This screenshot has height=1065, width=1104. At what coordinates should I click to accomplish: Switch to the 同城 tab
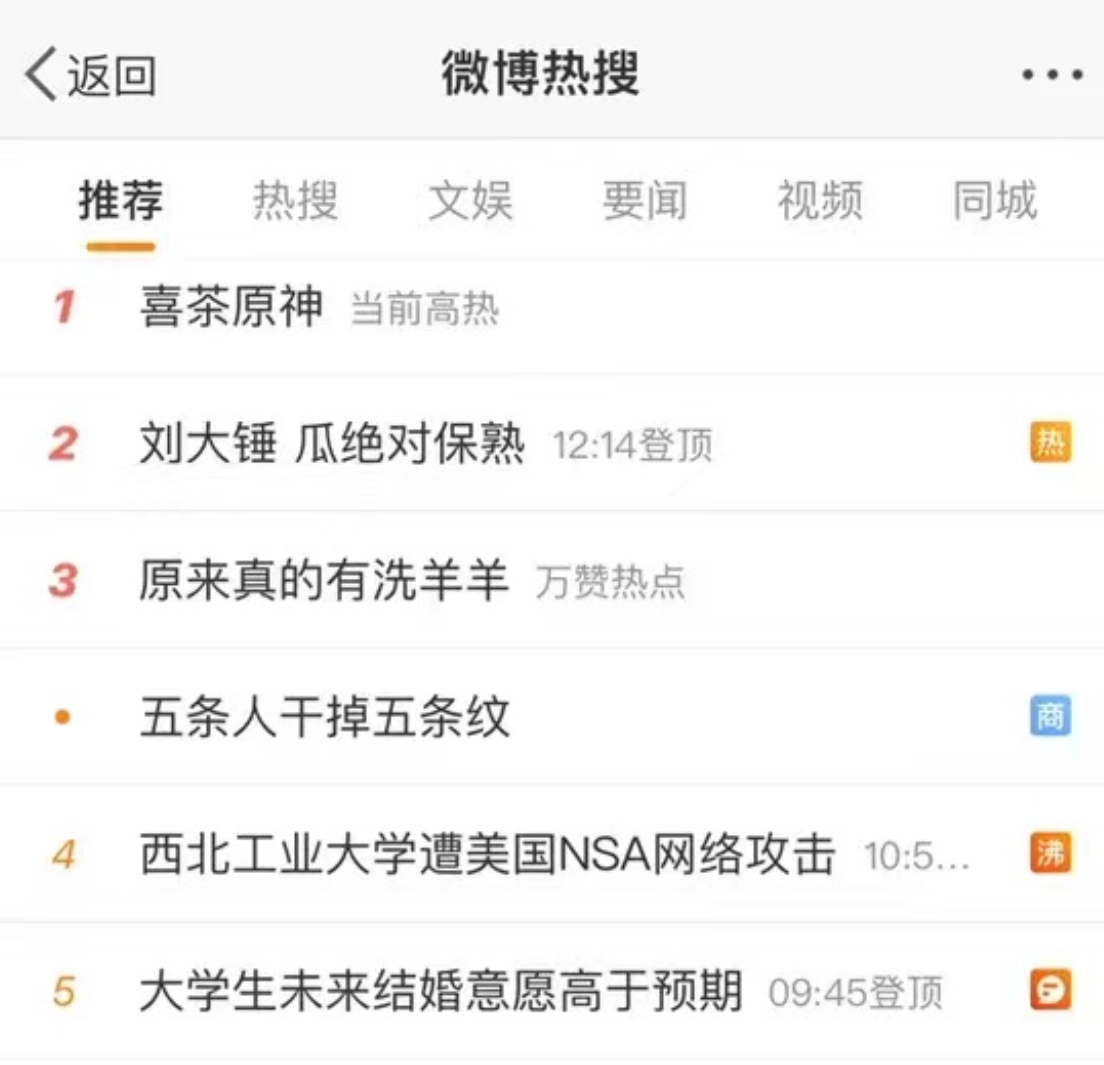(x=995, y=201)
